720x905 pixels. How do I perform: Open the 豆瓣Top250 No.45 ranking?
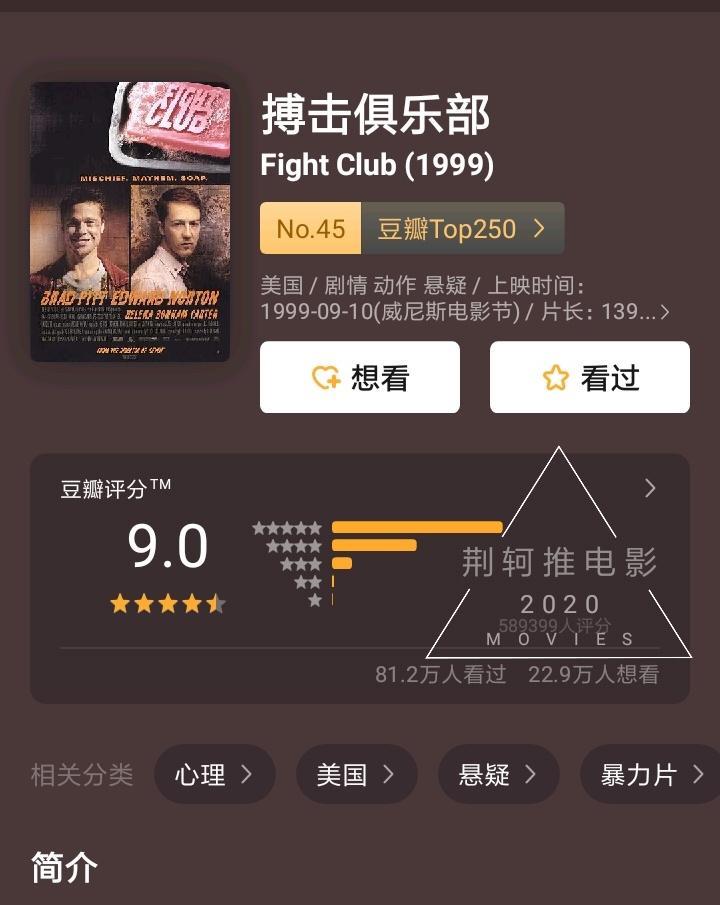pyautogui.click(x=412, y=228)
